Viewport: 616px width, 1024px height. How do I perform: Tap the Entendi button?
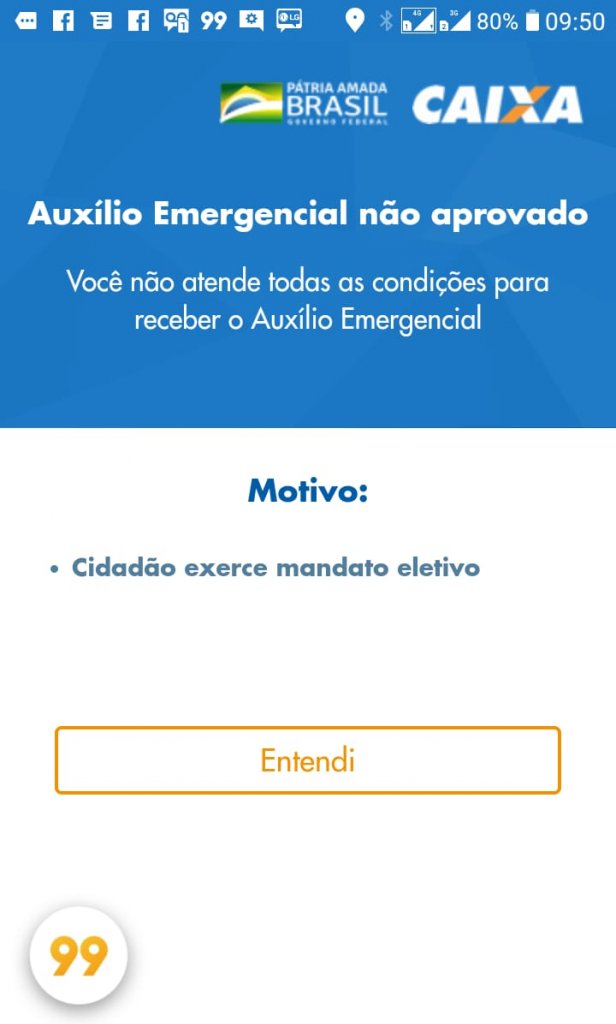pyautogui.click(x=308, y=760)
